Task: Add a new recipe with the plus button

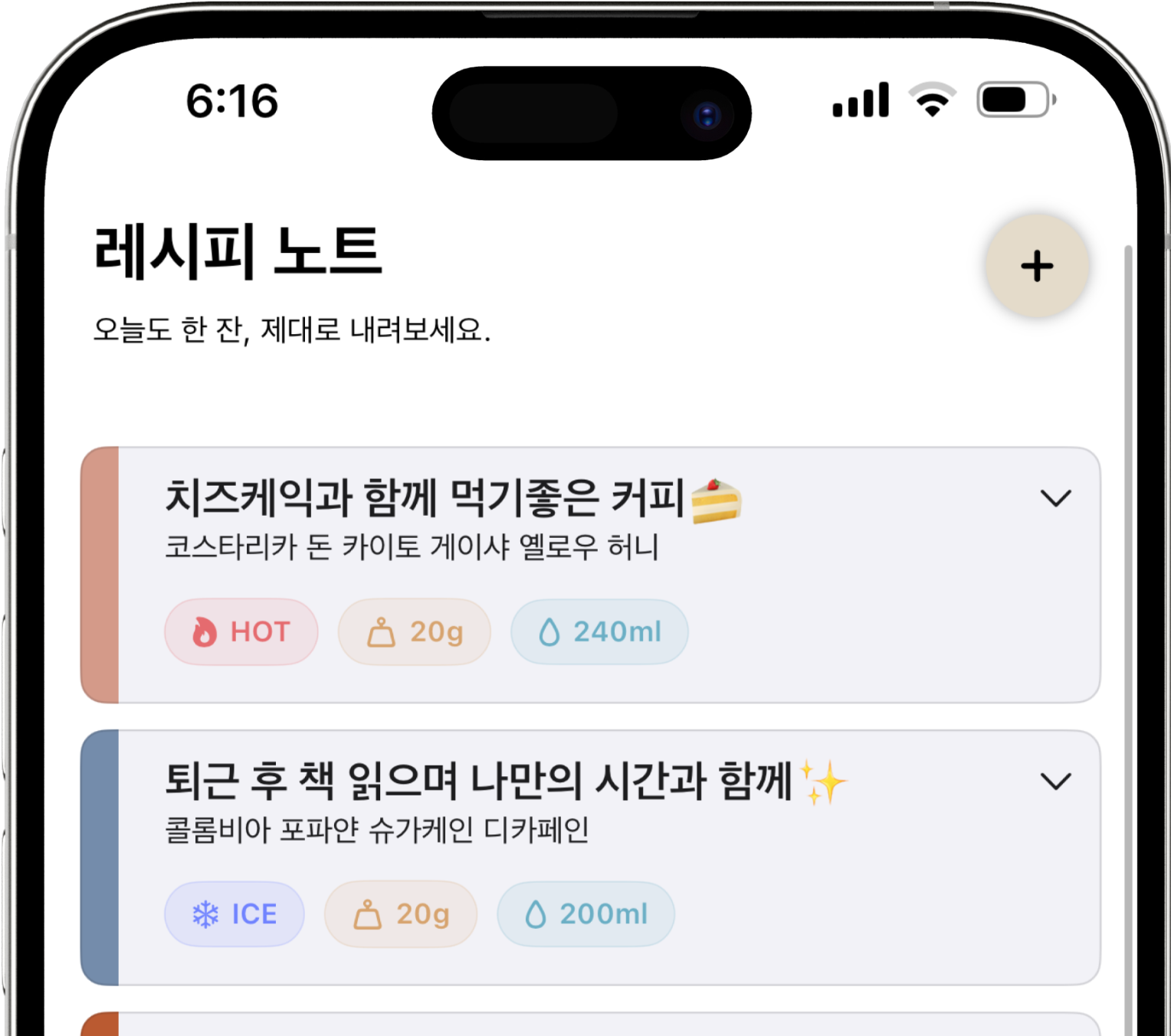Action: [x=1037, y=266]
